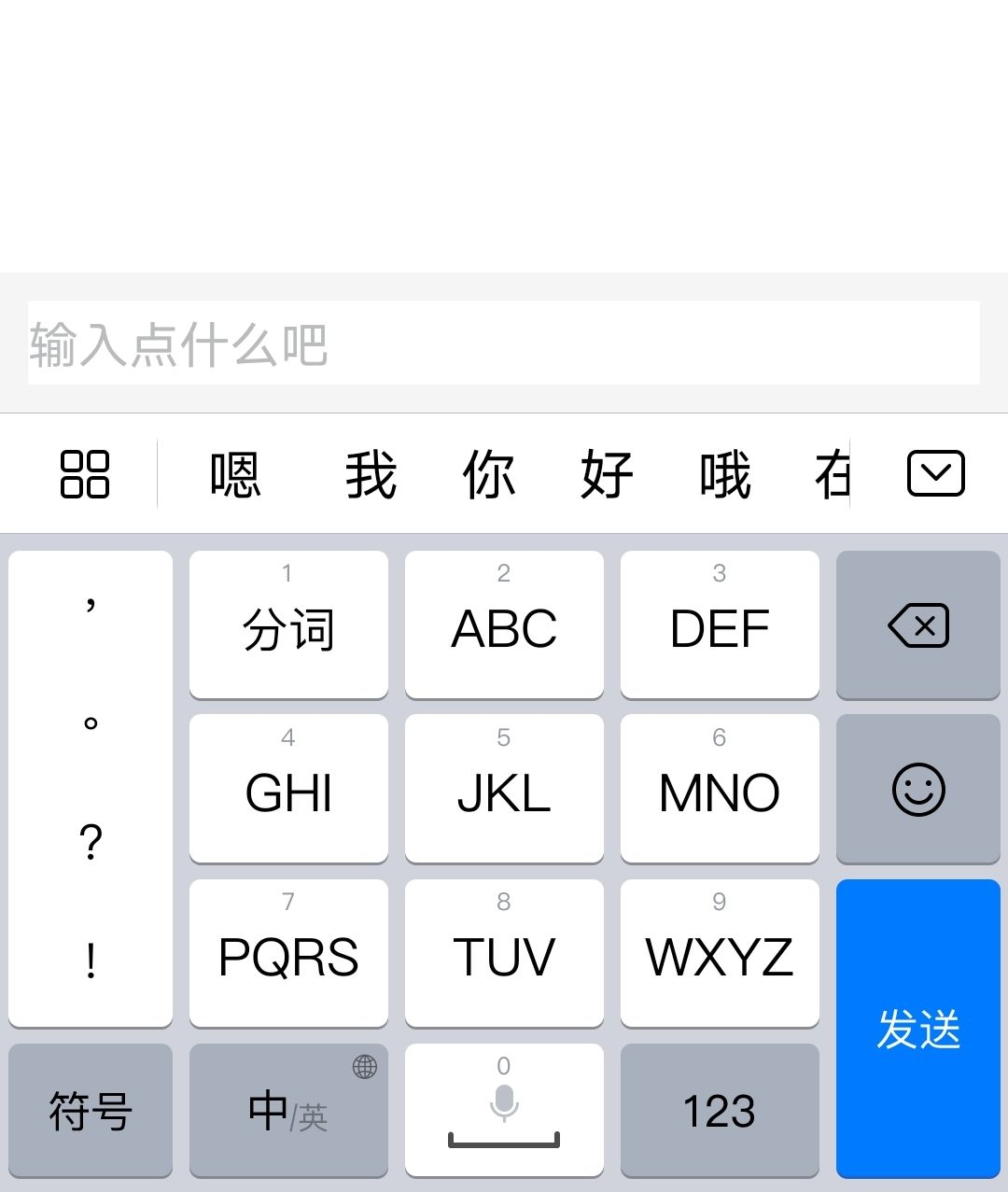This screenshot has width=1008, height=1192.
Task: Tap the MNO key
Action: tap(720, 789)
